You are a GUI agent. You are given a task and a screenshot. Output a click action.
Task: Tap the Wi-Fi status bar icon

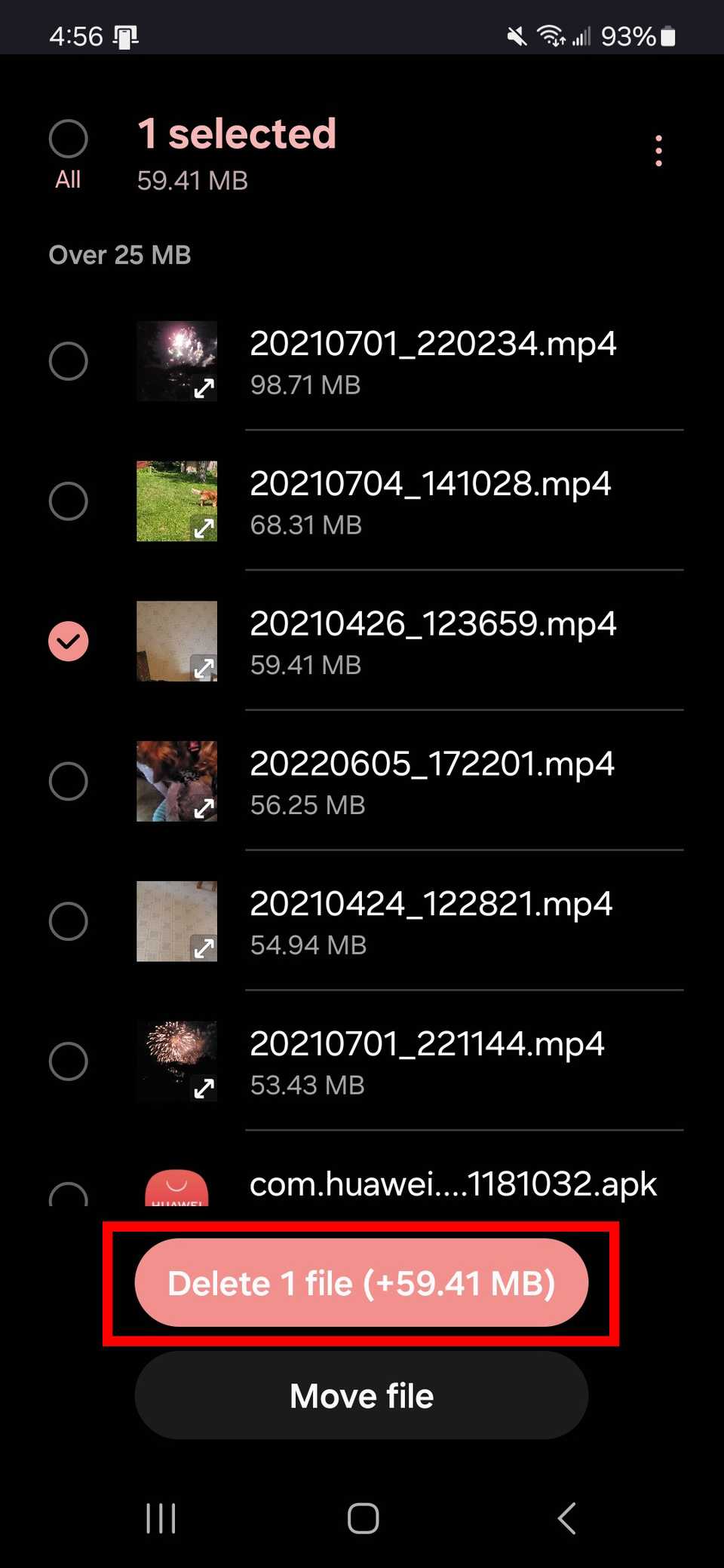551,35
